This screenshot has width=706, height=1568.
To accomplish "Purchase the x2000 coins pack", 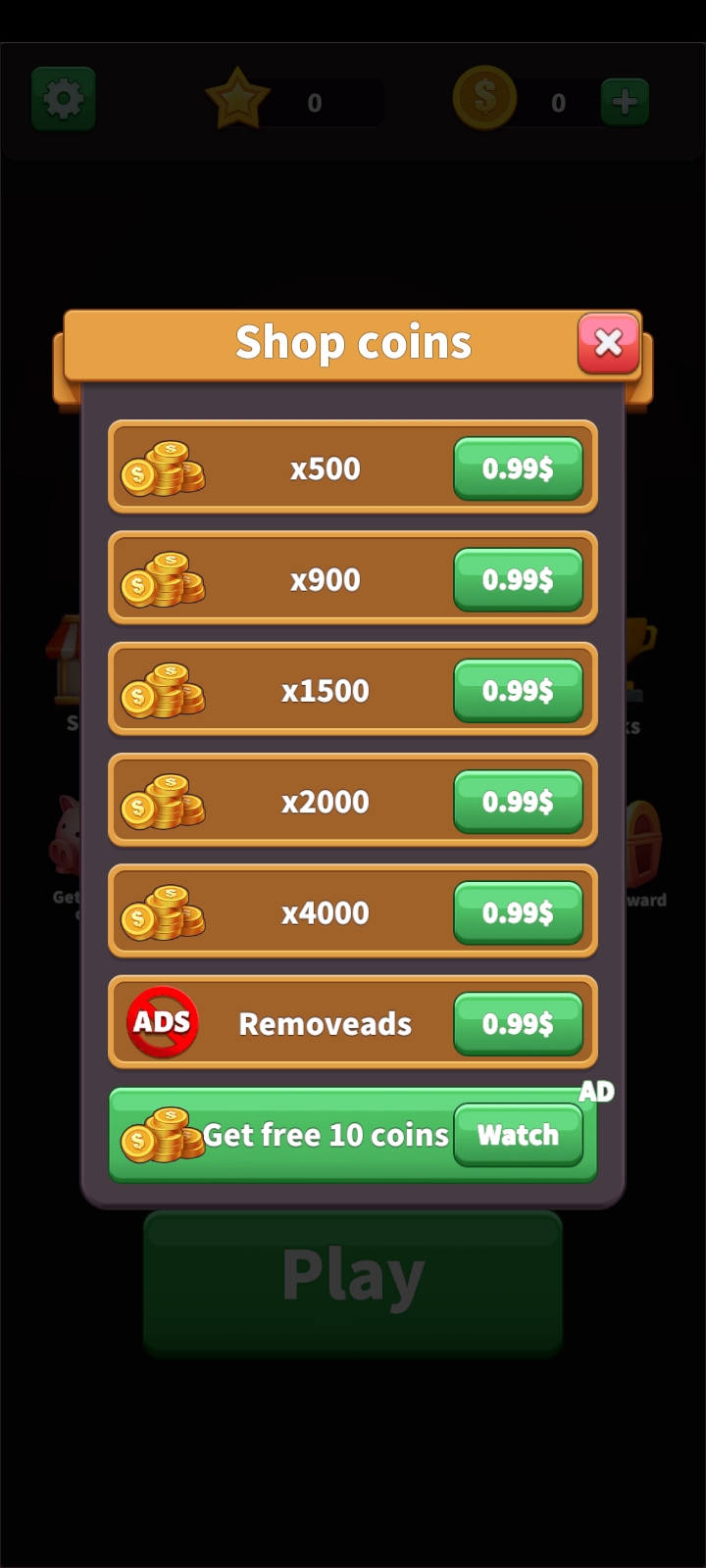I will 518,802.
